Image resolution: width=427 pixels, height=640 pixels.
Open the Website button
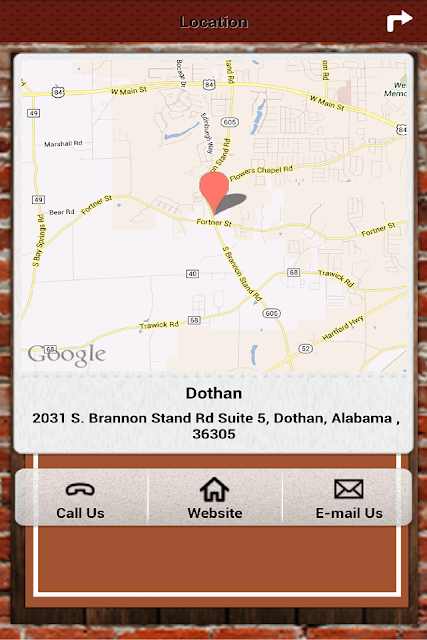click(215, 497)
